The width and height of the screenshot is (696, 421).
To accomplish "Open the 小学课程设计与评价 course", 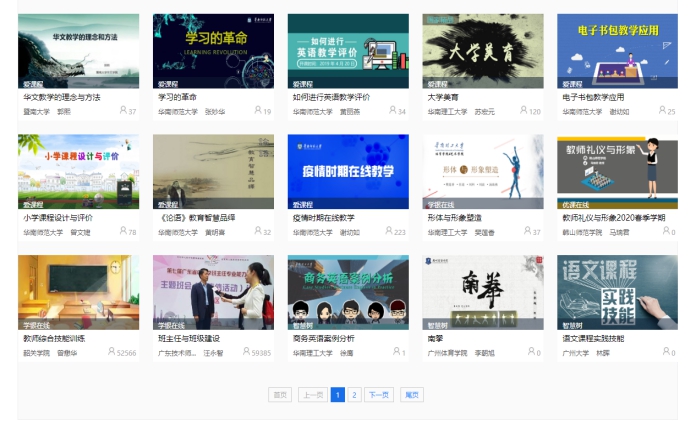I will pos(78,171).
